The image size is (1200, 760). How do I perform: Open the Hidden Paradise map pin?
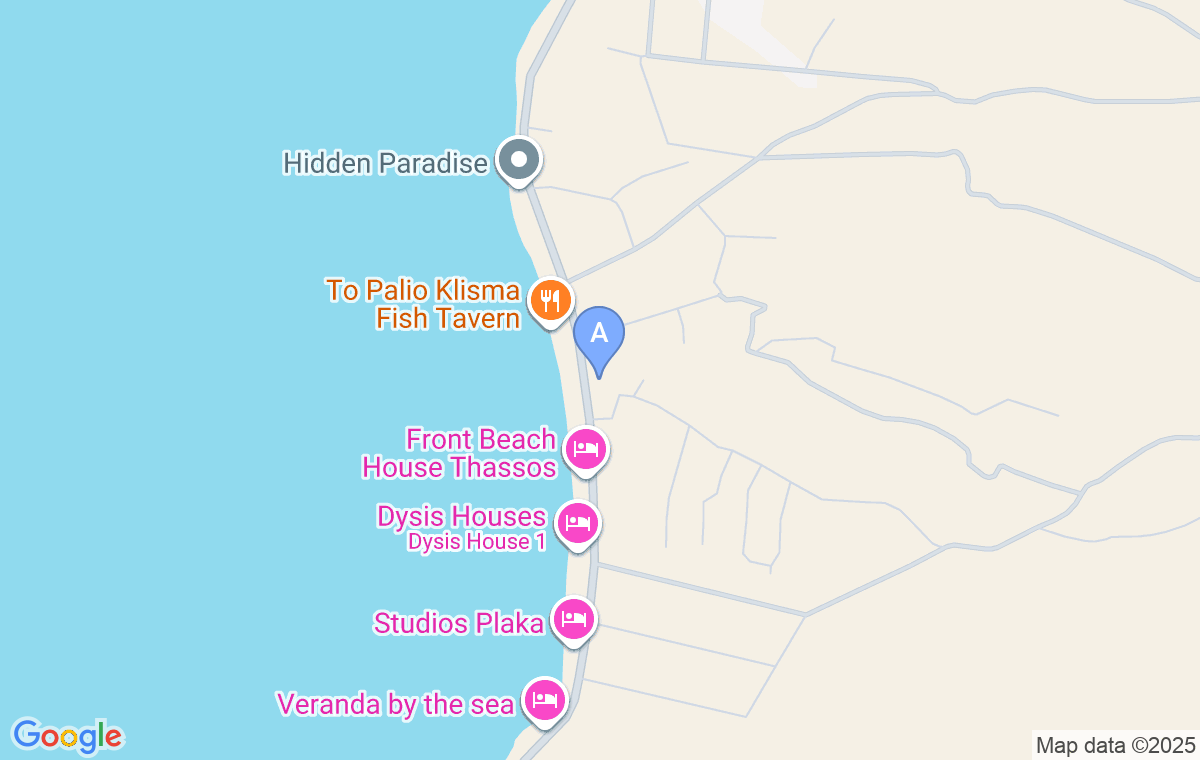(518, 160)
